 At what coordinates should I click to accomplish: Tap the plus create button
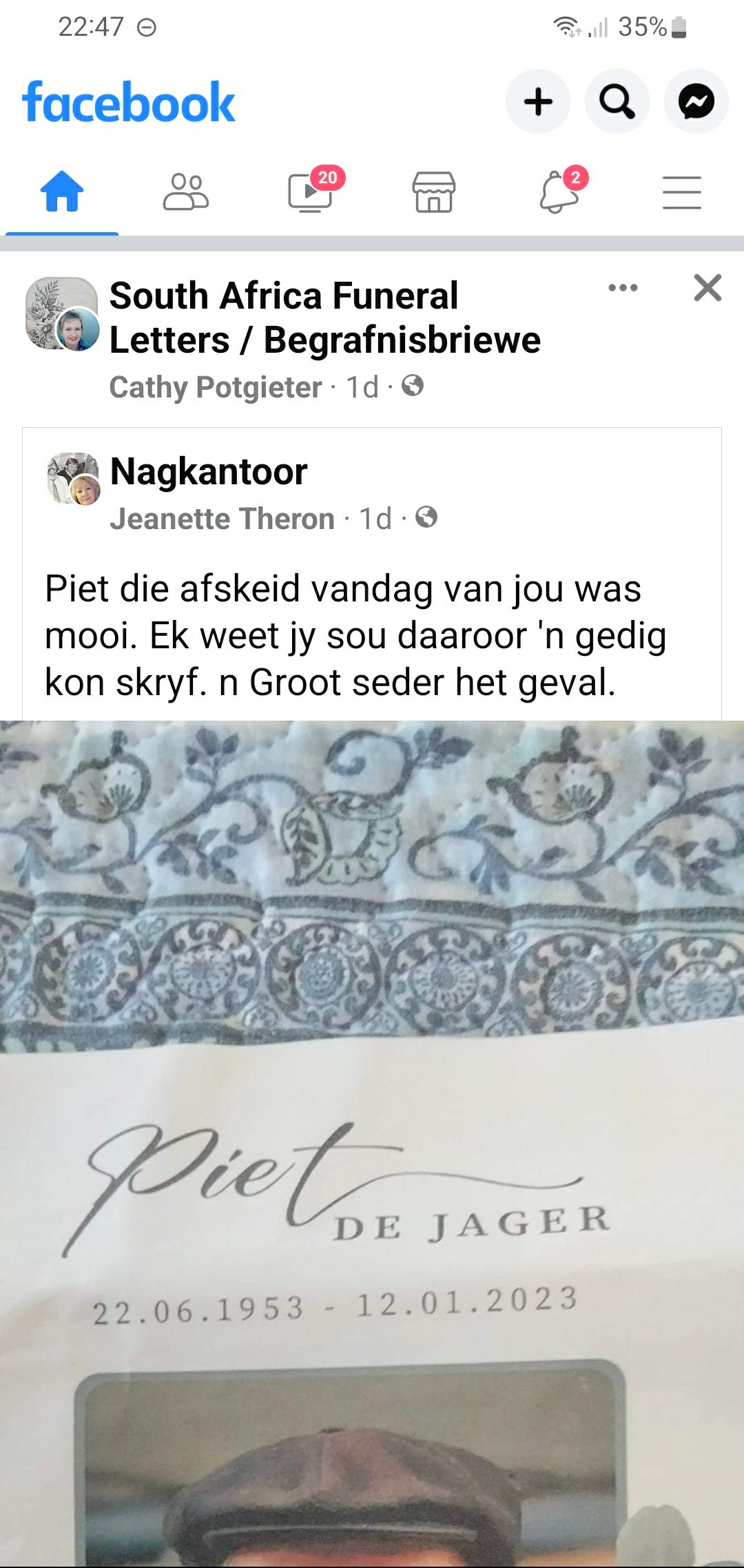coord(538,102)
